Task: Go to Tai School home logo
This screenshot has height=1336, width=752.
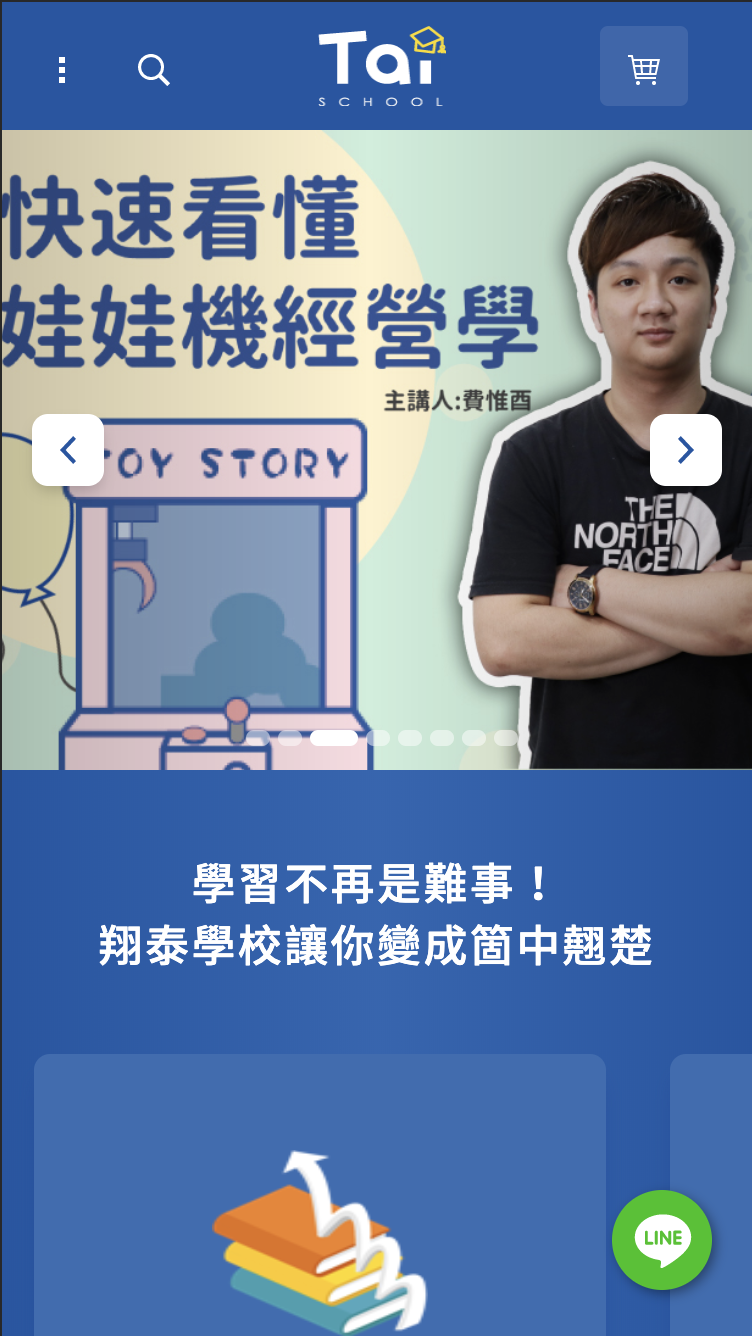Action: [x=381, y=67]
